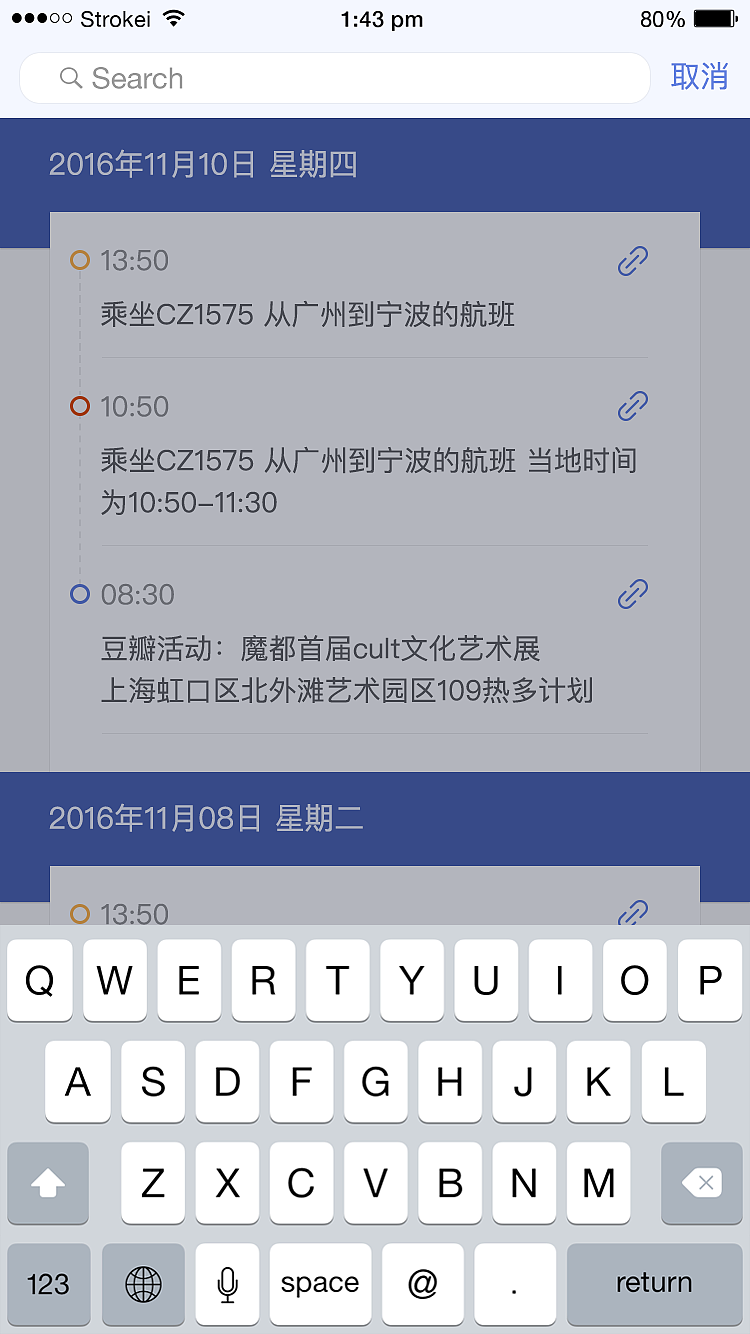The height and width of the screenshot is (1334, 750).
Task: Start dictation using the microphone icon
Action: 227,1284
